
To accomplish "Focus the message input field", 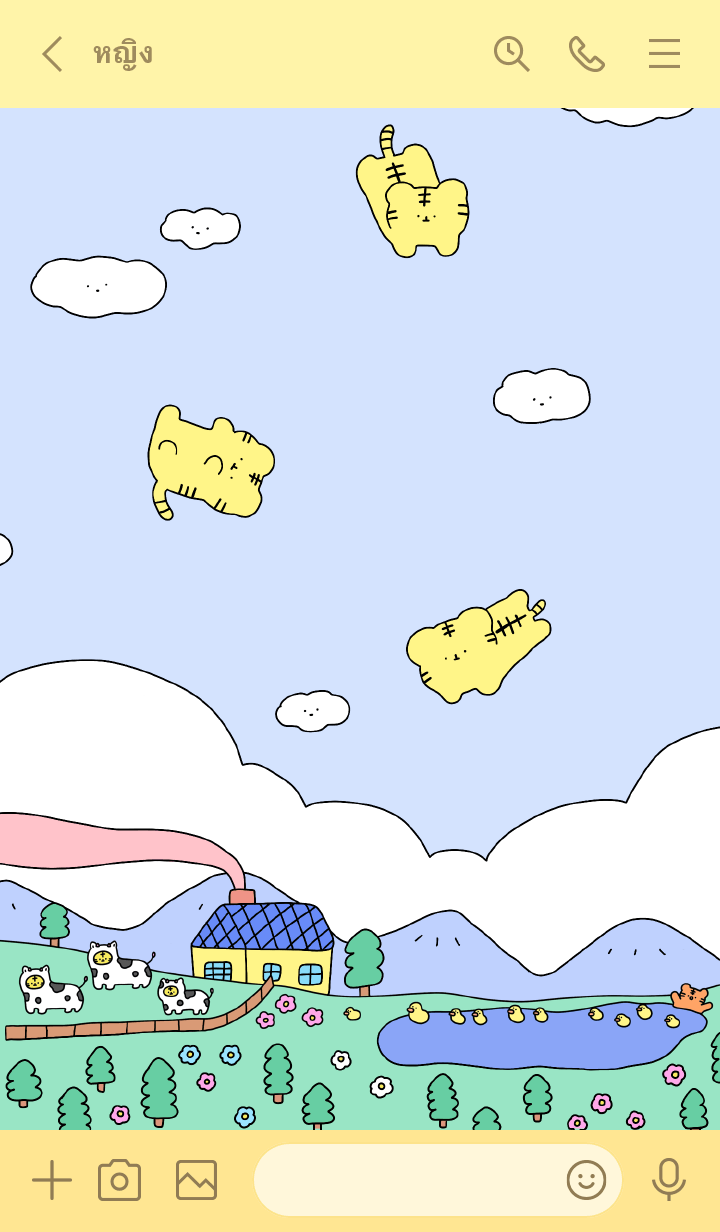I will 405,1180.
